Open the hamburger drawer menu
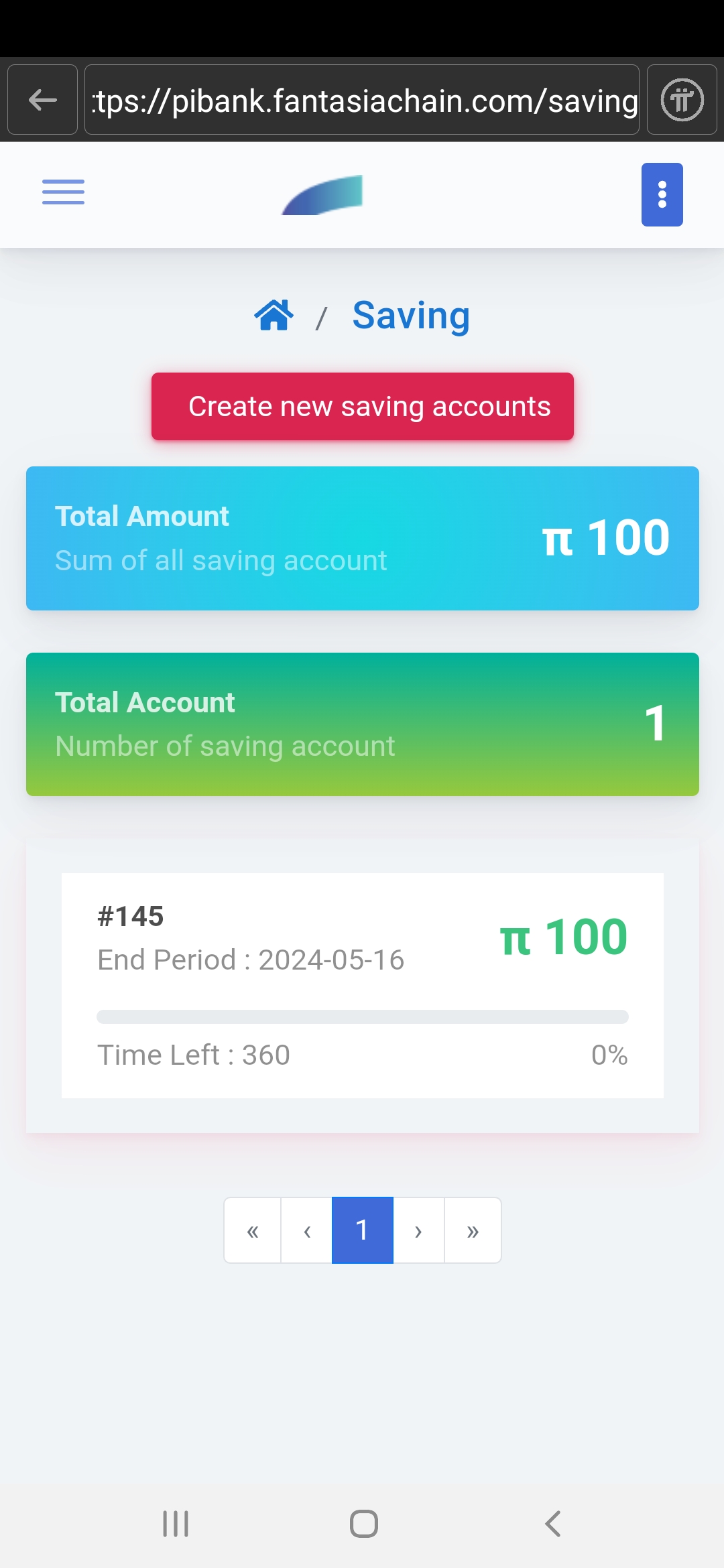724x1568 pixels. pos(63,192)
